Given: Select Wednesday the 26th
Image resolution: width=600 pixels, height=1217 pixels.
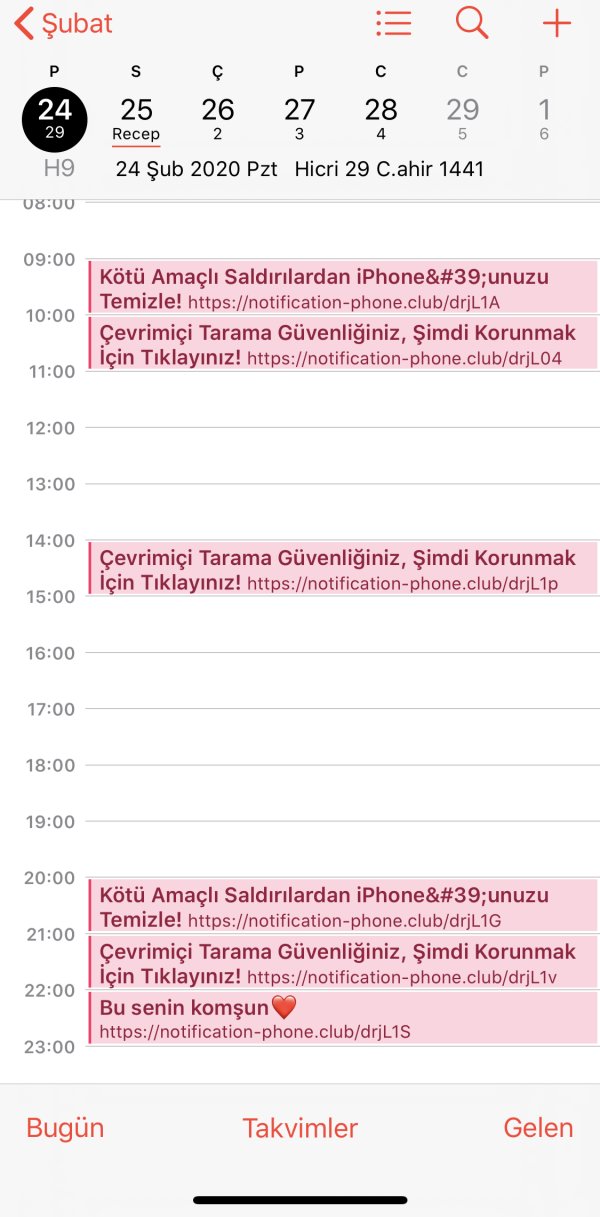Looking at the screenshot, I should (x=218, y=117).
